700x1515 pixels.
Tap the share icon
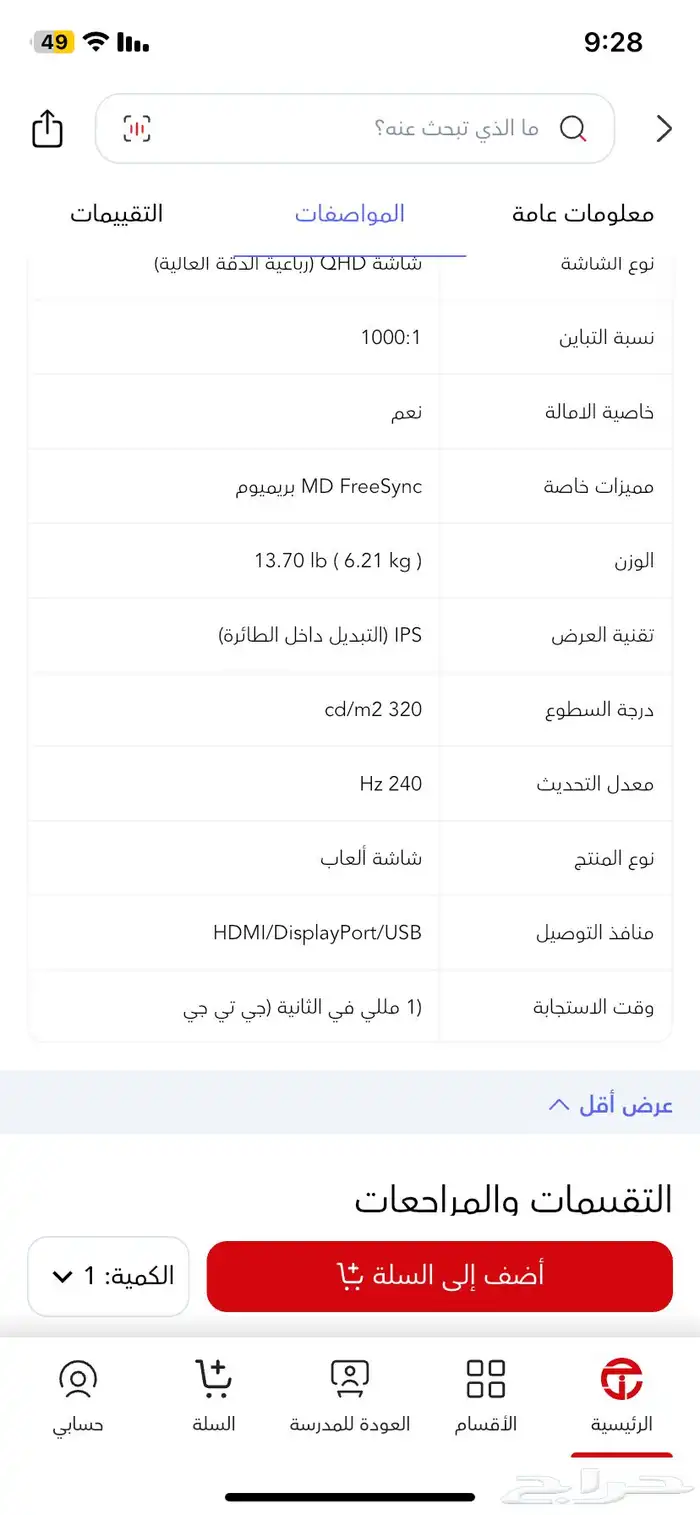coord(47,129)
